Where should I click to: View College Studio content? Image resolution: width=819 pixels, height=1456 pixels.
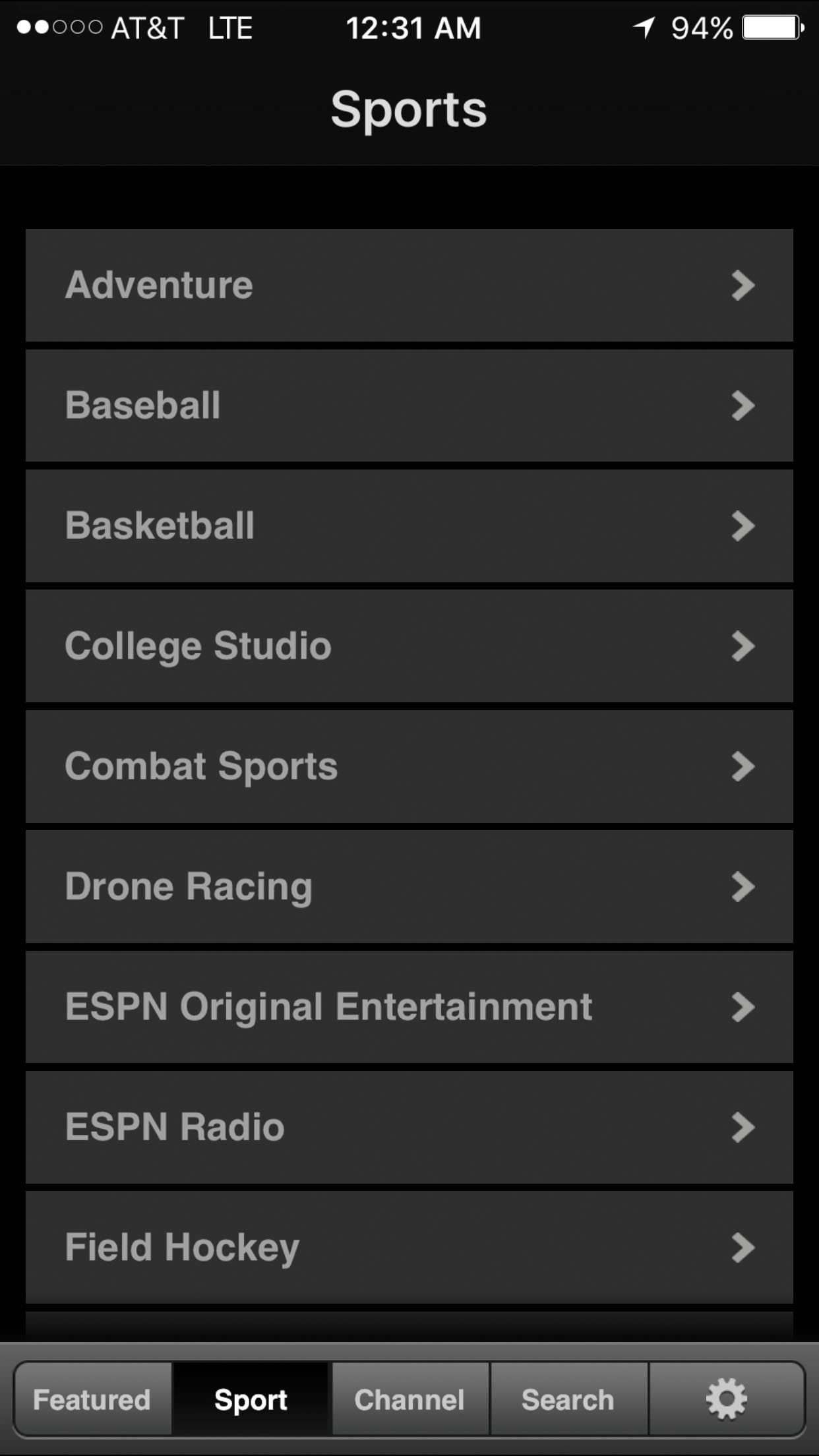click(409, 646)
